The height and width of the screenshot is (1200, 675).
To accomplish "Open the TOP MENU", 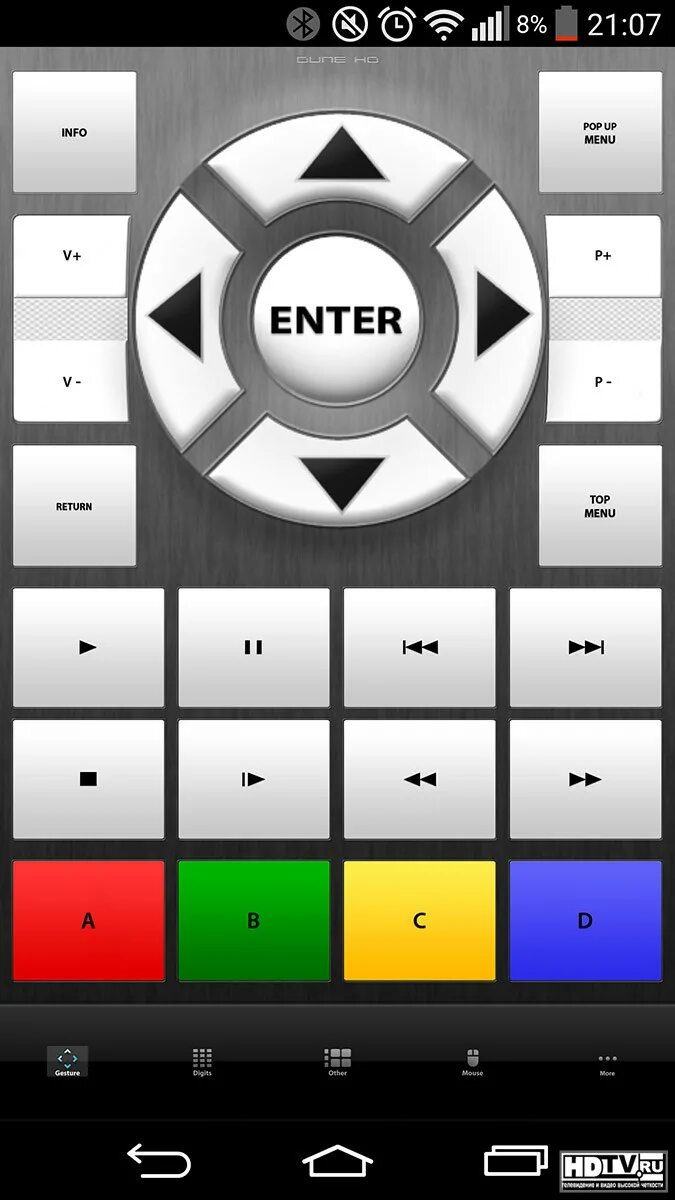I will pyautogui.click(x=600, y=506).
